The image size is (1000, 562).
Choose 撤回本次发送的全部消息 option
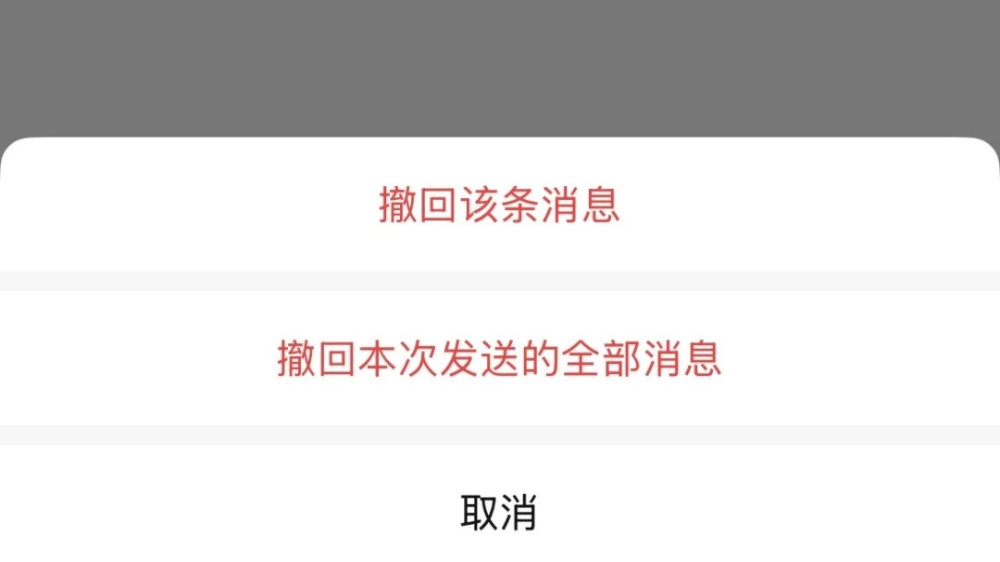[x=499, y=358]
